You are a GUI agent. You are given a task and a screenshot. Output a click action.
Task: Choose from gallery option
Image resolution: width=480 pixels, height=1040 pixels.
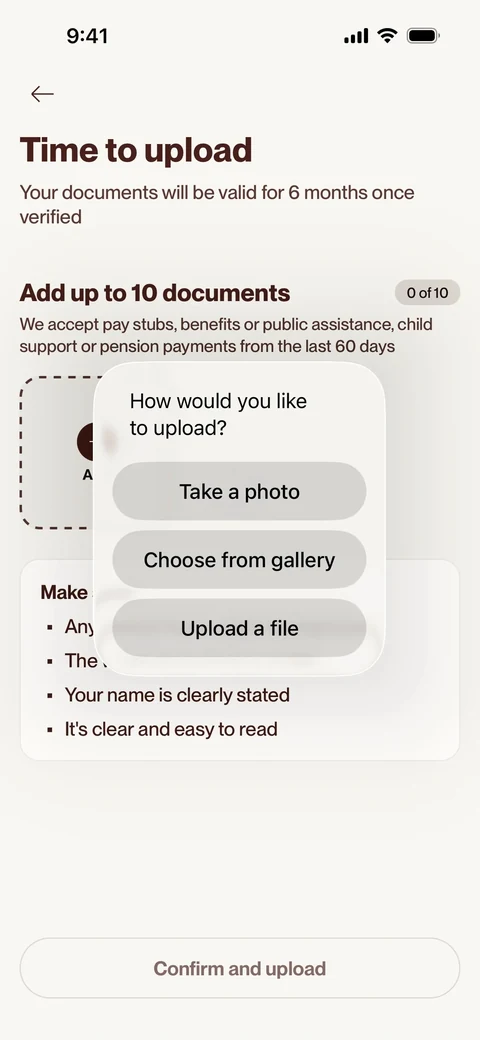tap(239, 560)
